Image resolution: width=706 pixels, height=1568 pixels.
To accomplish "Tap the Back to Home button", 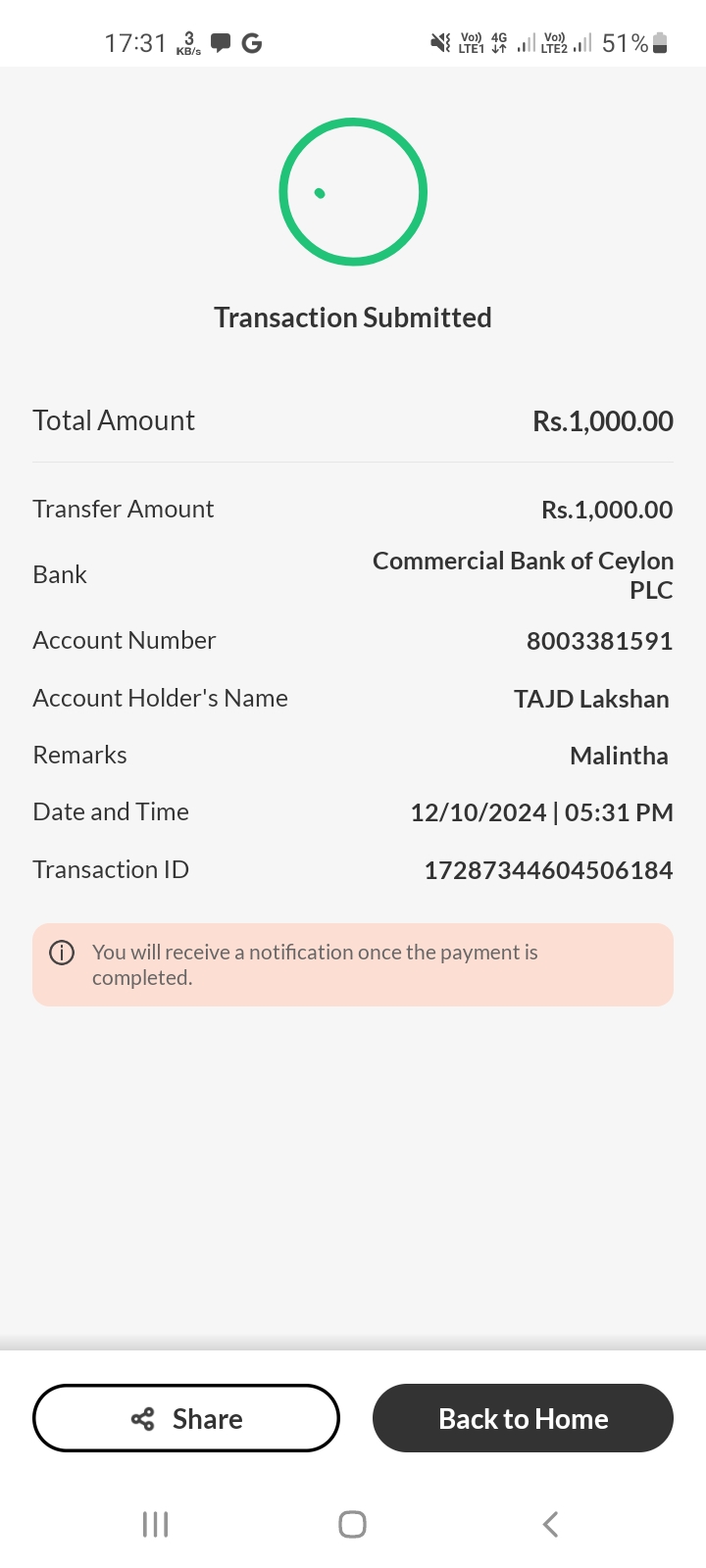I will pyautogui.click(x=523, y=1418).
